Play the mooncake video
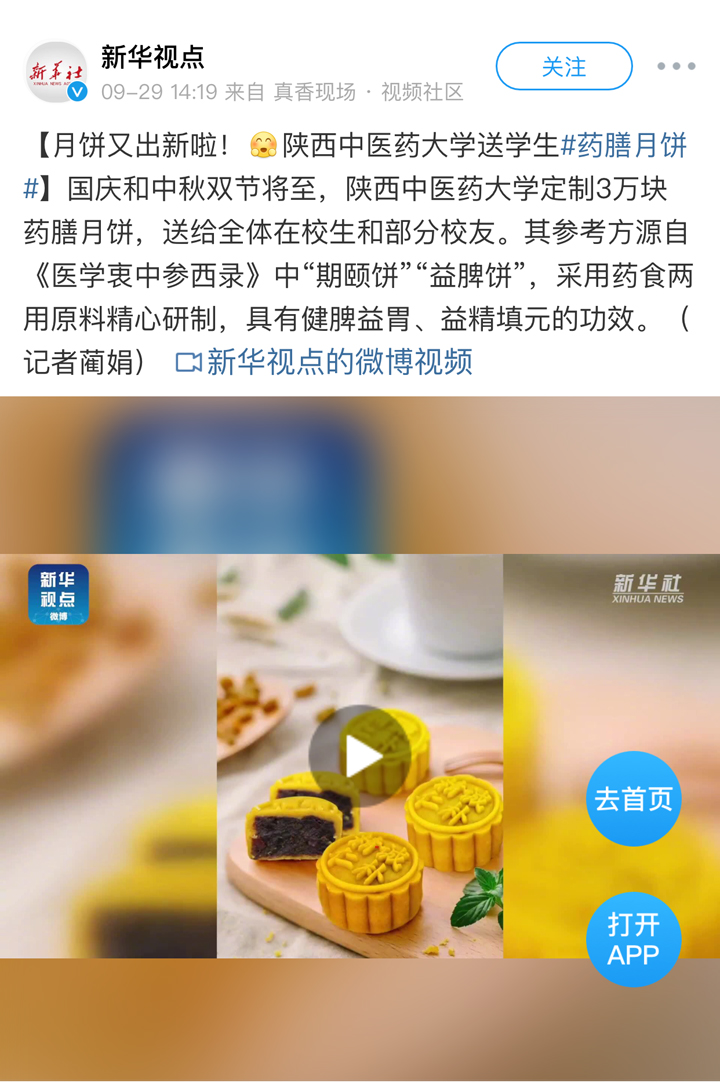This screenshot has height=1083, width=720. point(359,757)
